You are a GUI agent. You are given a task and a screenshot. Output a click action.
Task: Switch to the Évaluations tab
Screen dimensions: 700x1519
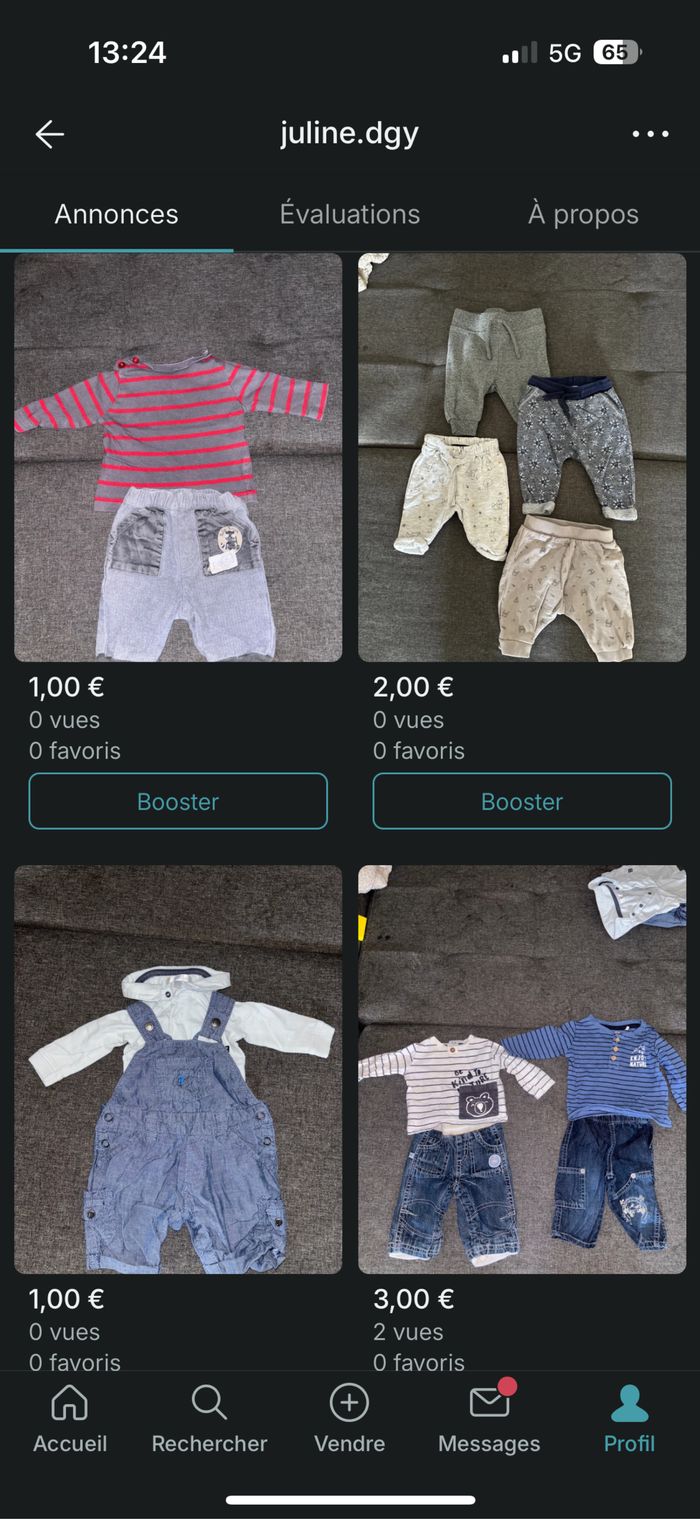pos(350,214)
